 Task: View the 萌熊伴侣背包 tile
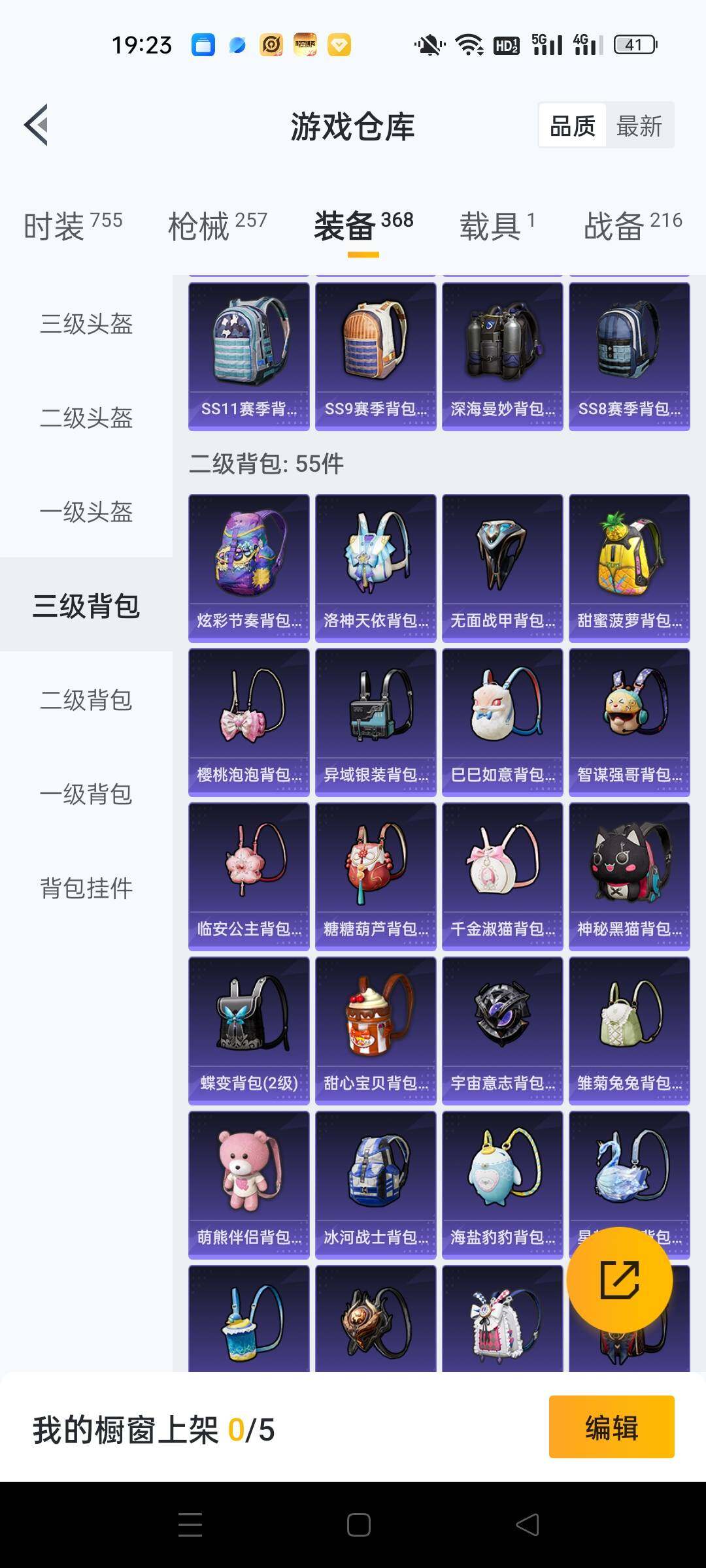pos(248,1185)
